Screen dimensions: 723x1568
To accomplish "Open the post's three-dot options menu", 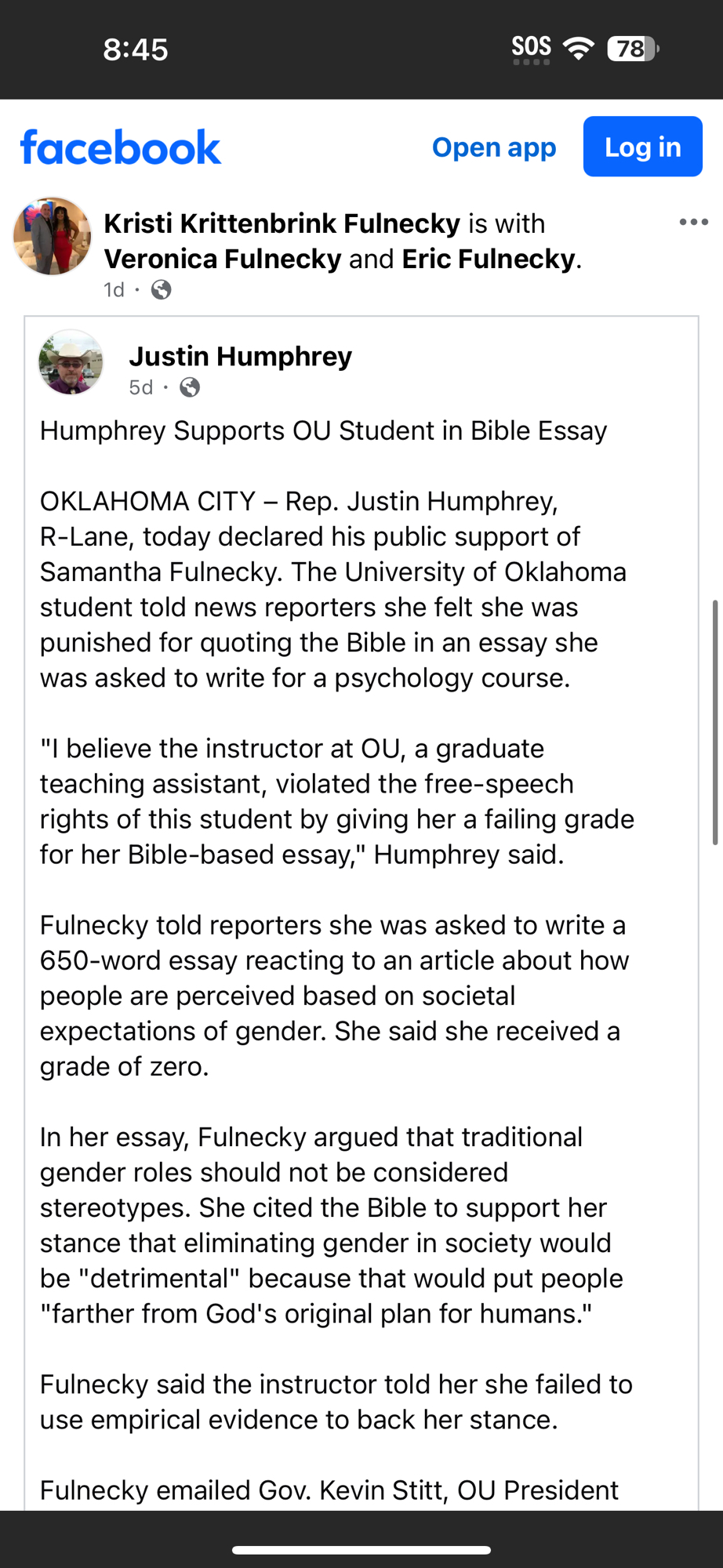I will (x=693, y=223).
